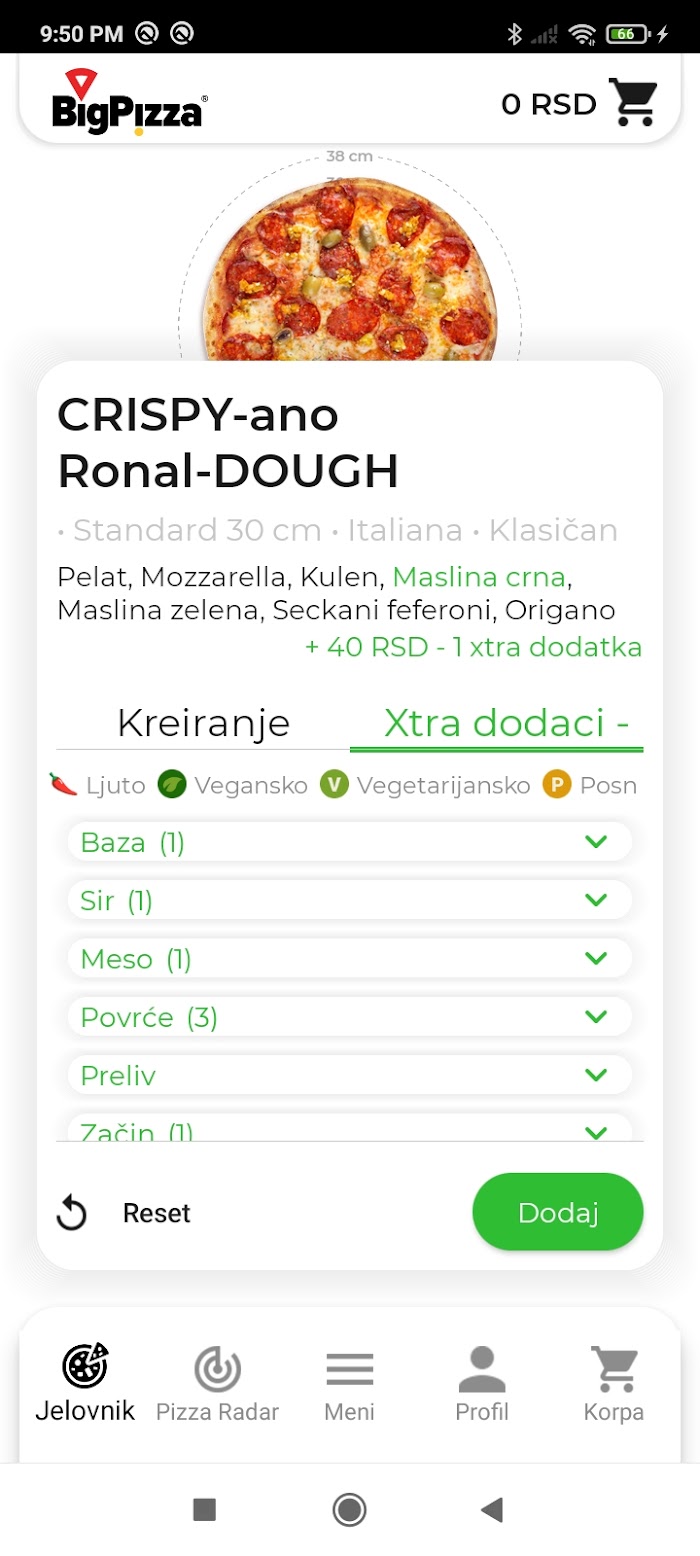Expand the Baza category
Image resolution: width=700 pixels, height=1556 pixels.
pyautogui.click(x=350, y=842)
